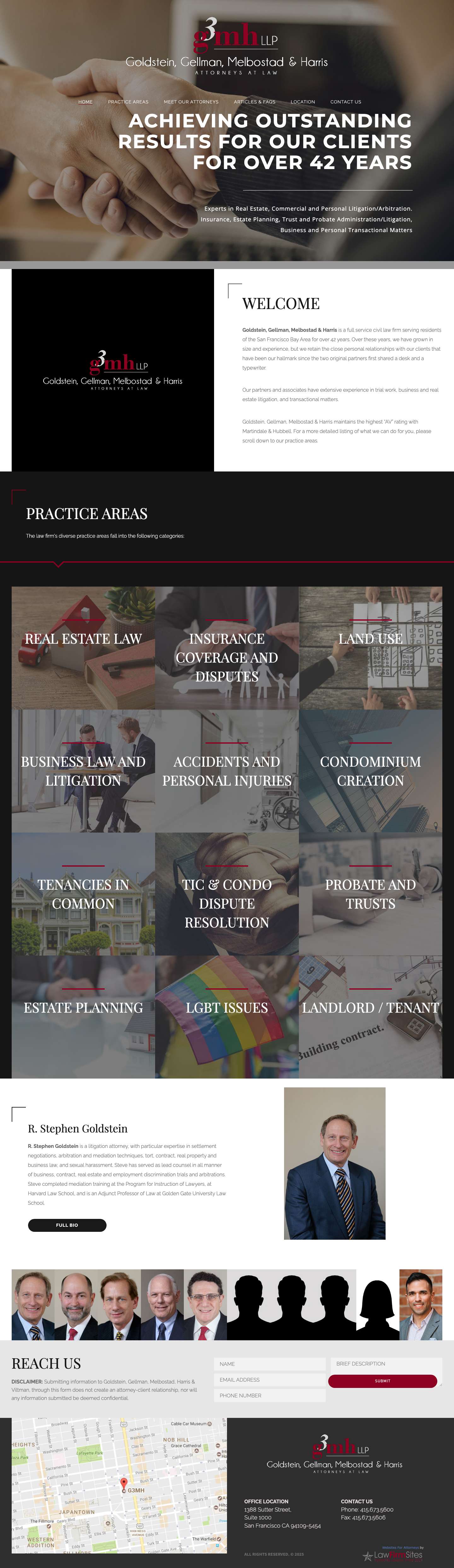The image size is (454, 1568).
Task: Select the Location nav link
Action: 302,102
